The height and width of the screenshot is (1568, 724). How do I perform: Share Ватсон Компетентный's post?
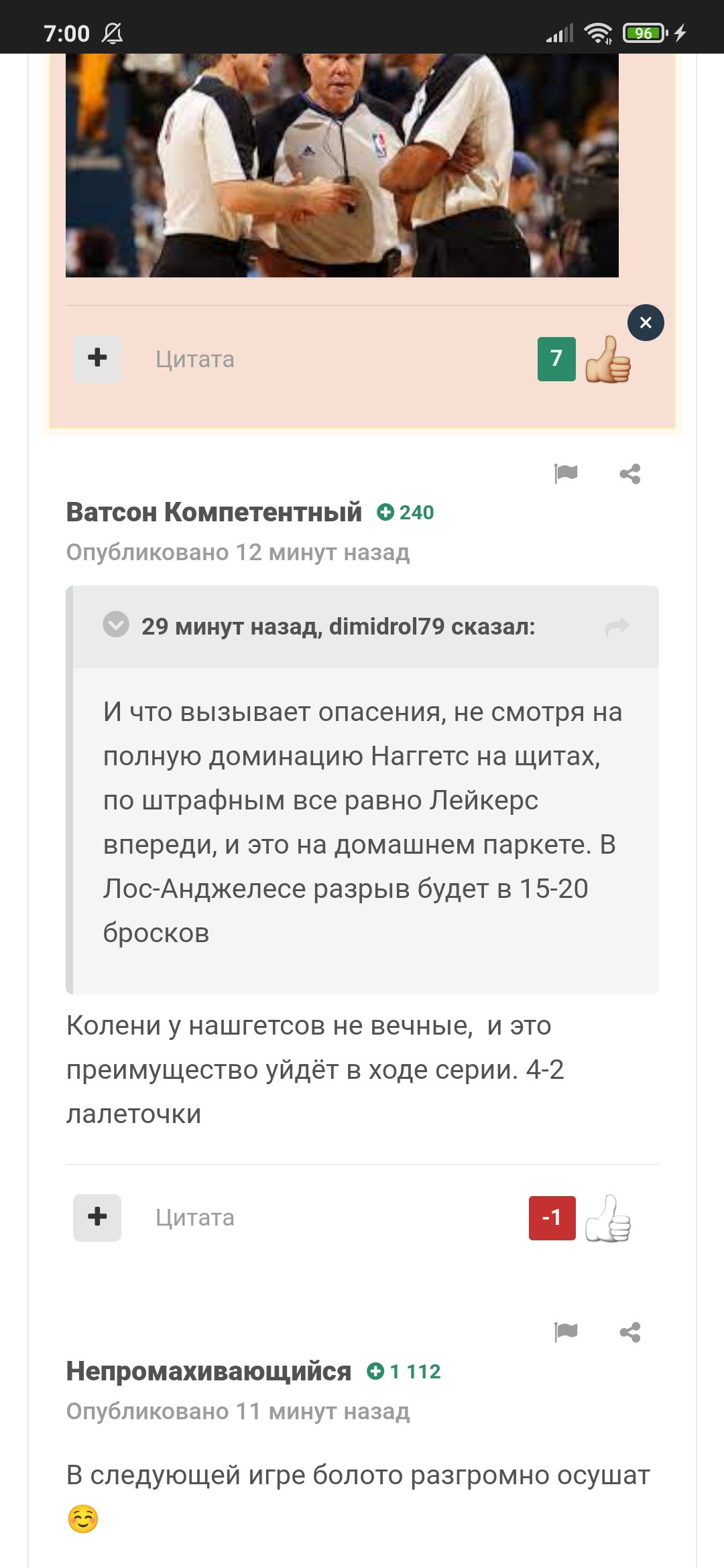tap(630, 474)
